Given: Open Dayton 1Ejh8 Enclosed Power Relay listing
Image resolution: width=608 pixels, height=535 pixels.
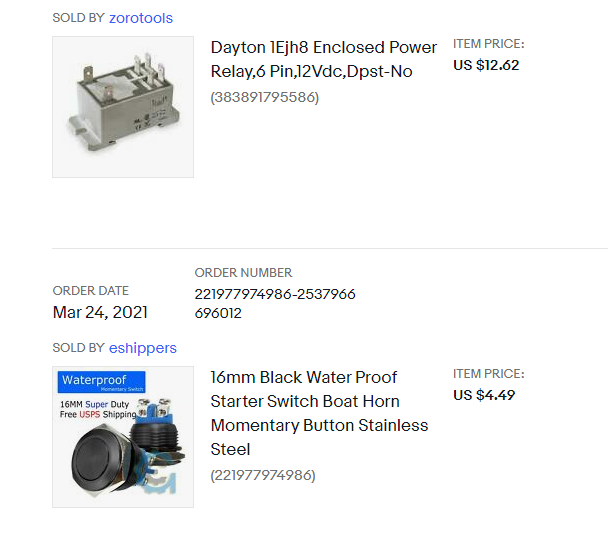Looking at the screenshot, I should 323,59.
